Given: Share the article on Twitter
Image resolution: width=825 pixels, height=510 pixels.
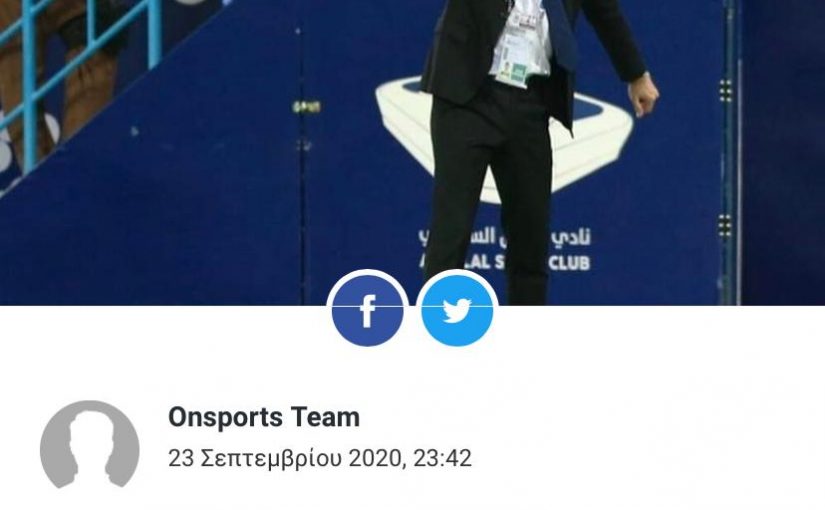Looking at the screenshot, I should 457,312.
